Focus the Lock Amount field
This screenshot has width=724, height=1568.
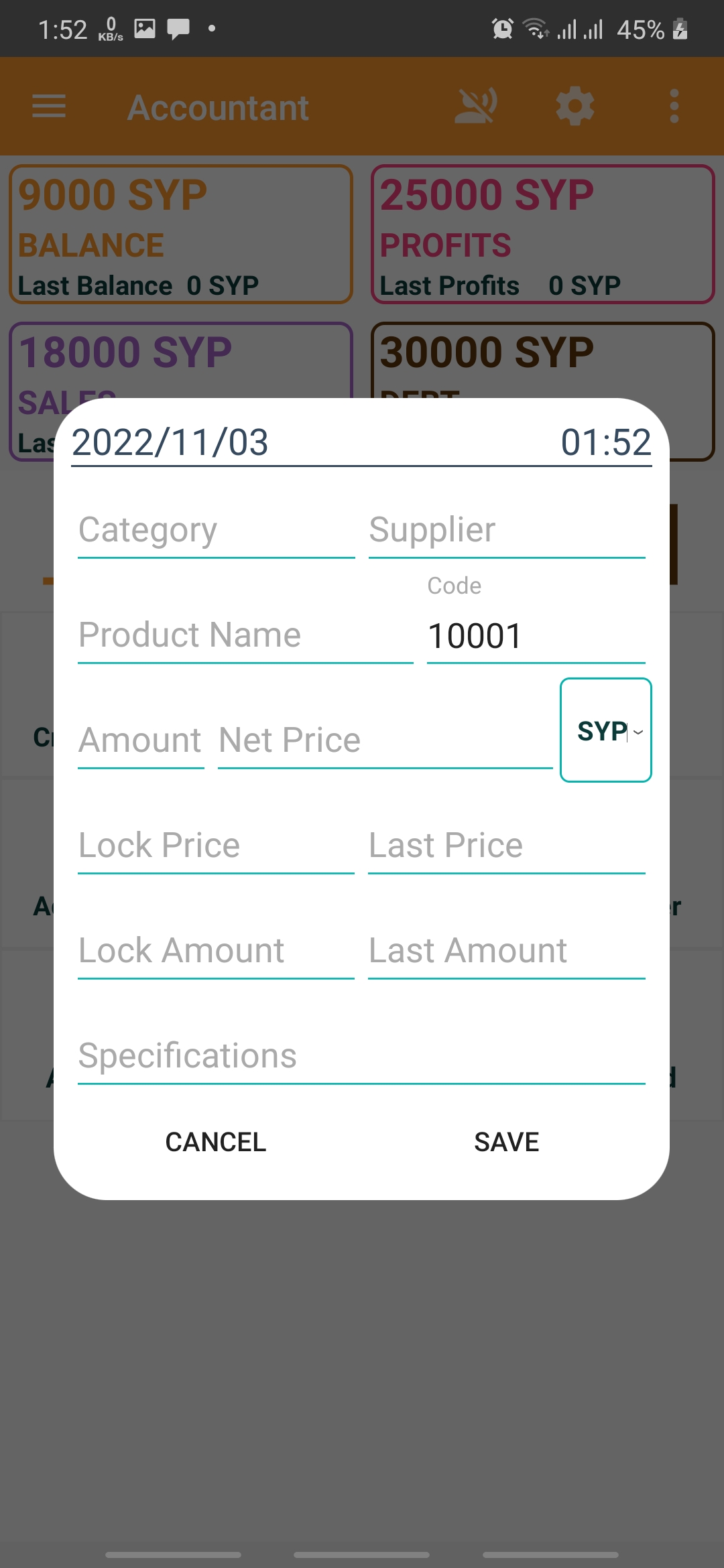(216, 952)
